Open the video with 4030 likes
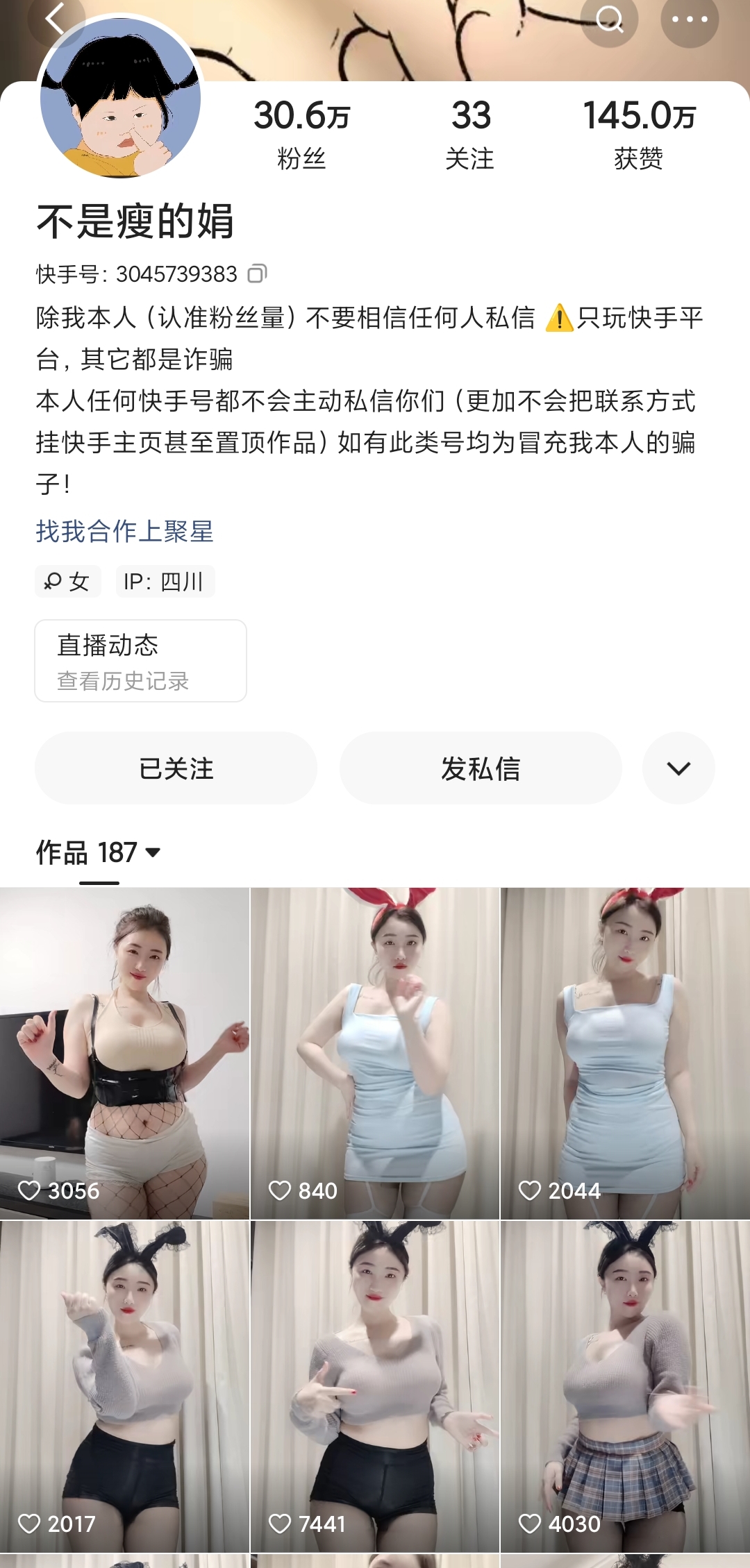Image resolution: width=750 pixels, height=1568 pixels. tap(625, 1386)
